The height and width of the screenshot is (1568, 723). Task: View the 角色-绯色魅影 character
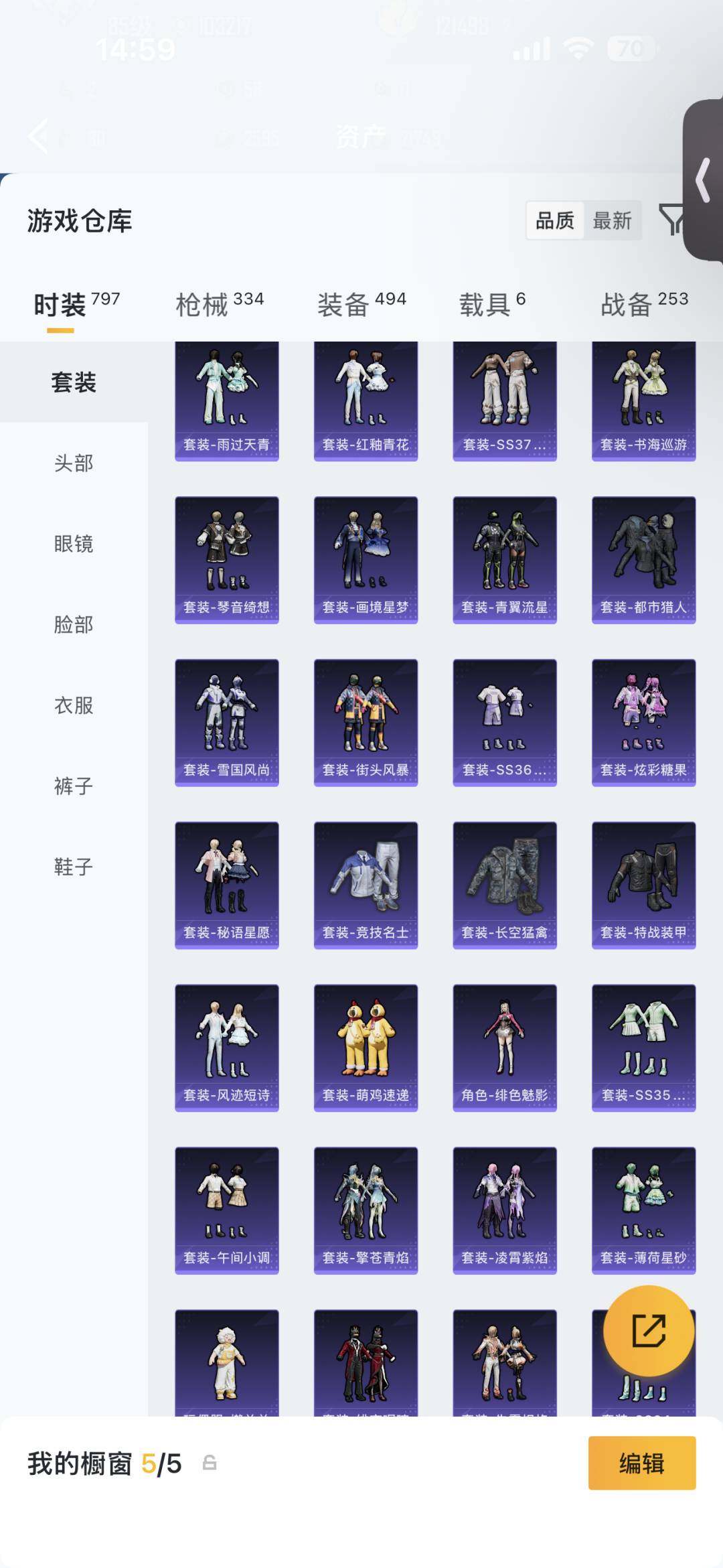click(505, 1048)
